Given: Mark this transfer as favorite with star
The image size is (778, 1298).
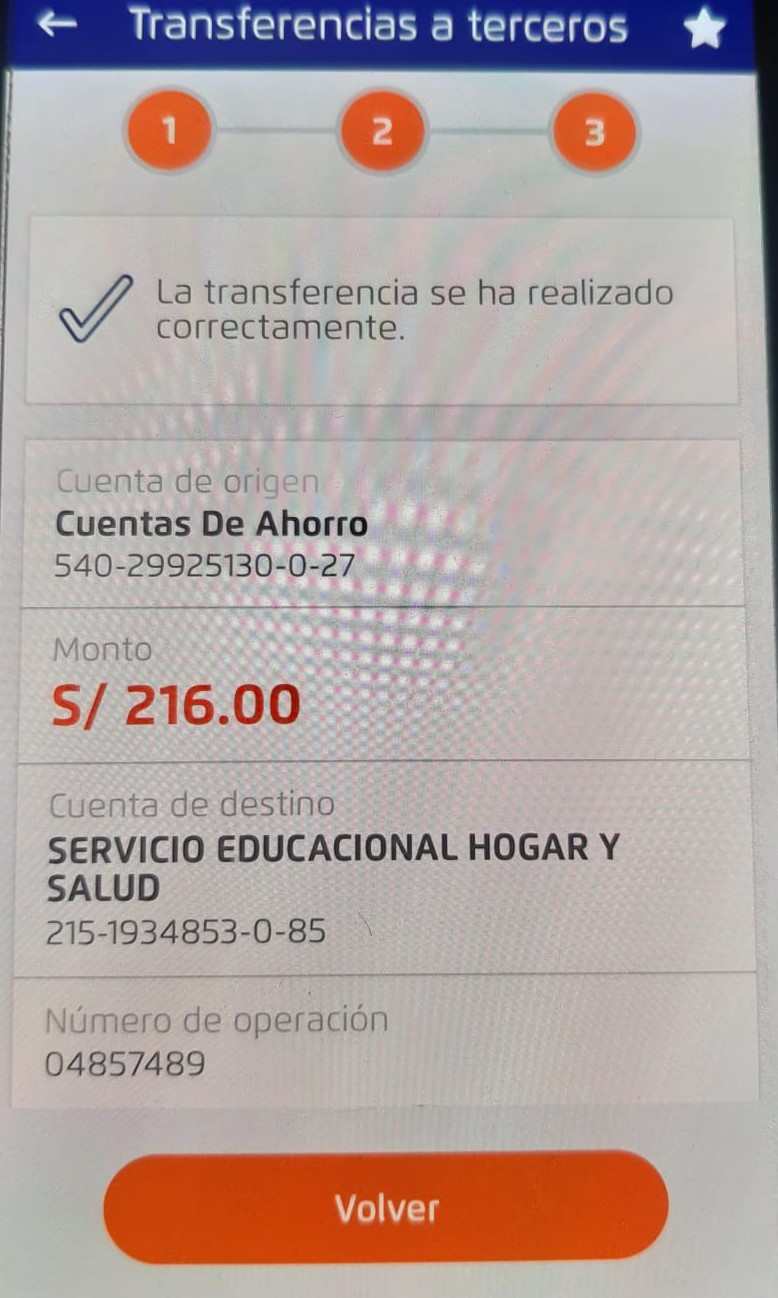Looking at the screenshot, I should (x=706, y=29).
